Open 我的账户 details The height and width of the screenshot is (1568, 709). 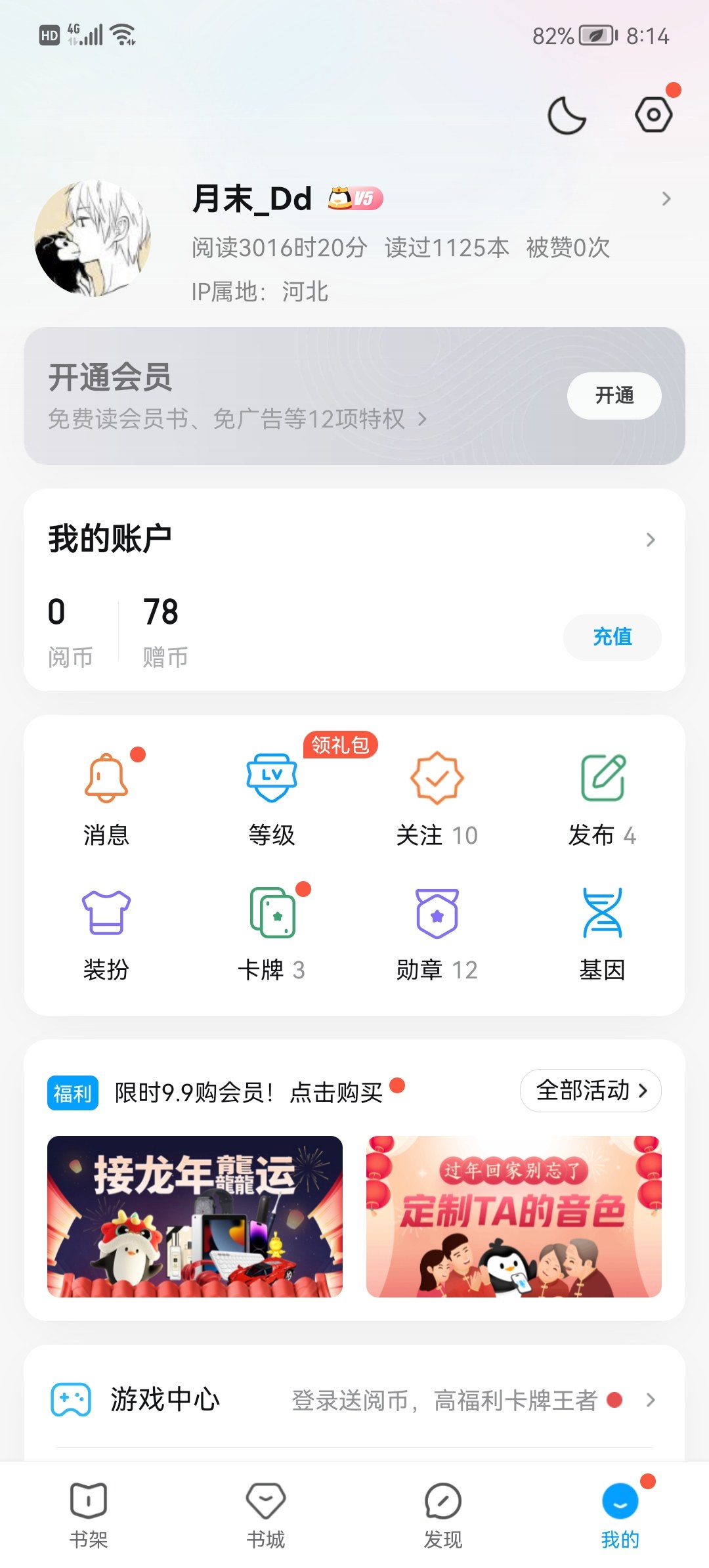pyautogui.click(x=354, y=539)
